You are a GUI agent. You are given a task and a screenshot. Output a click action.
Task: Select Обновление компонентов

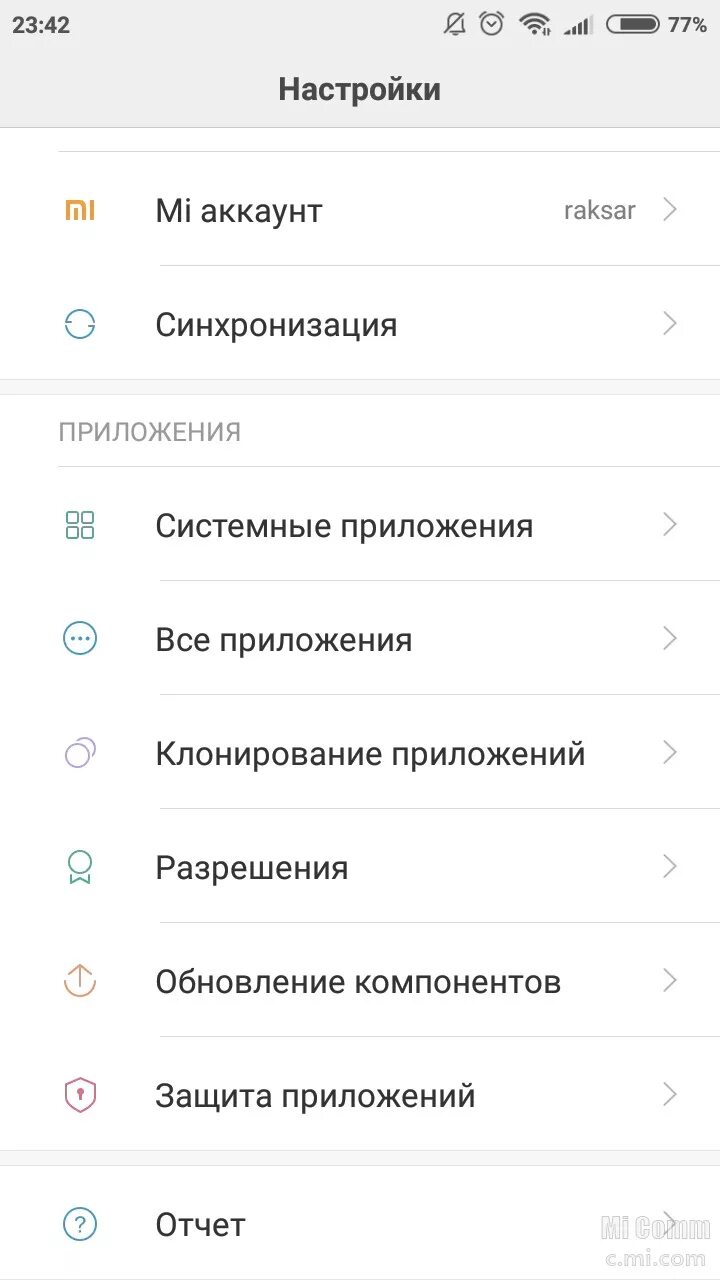click(x=360, y=981)
